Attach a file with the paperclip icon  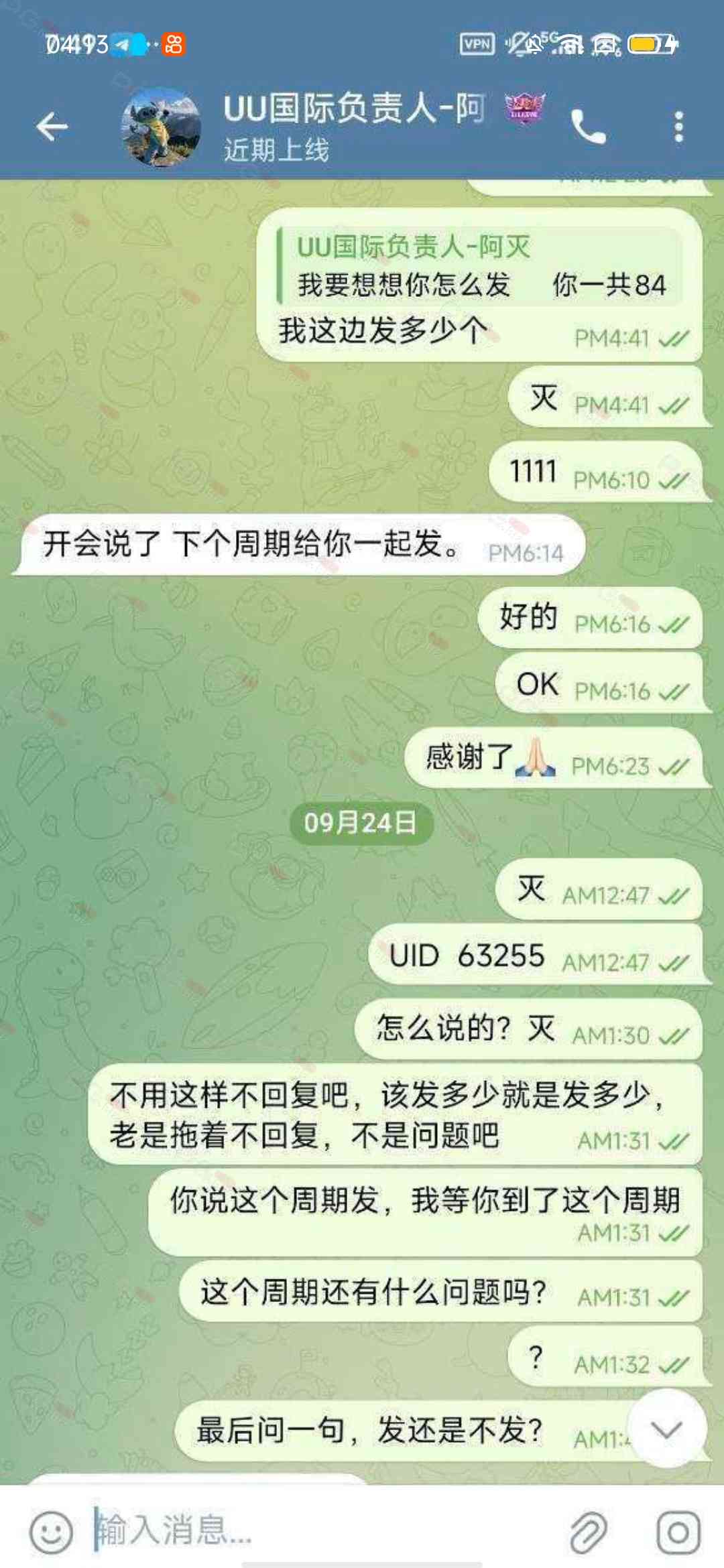tap(588, 1532)
